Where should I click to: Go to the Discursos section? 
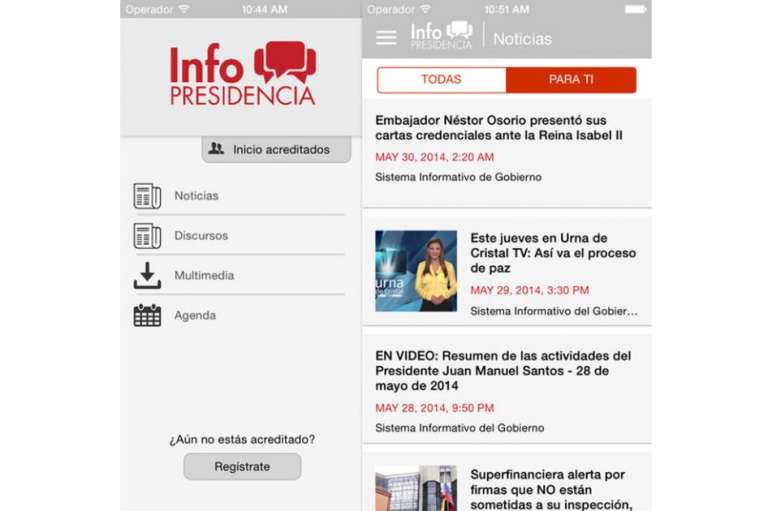239,236
